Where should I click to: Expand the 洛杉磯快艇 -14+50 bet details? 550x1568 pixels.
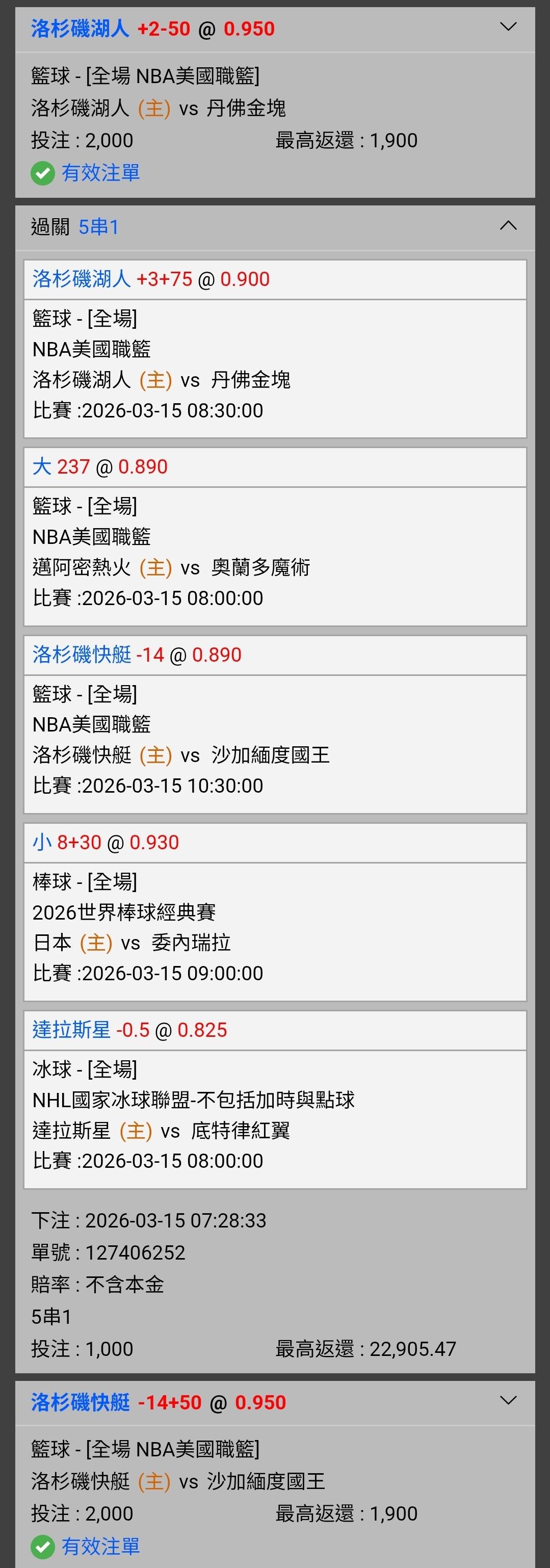pyautogui.click(x=507, y=1401)
